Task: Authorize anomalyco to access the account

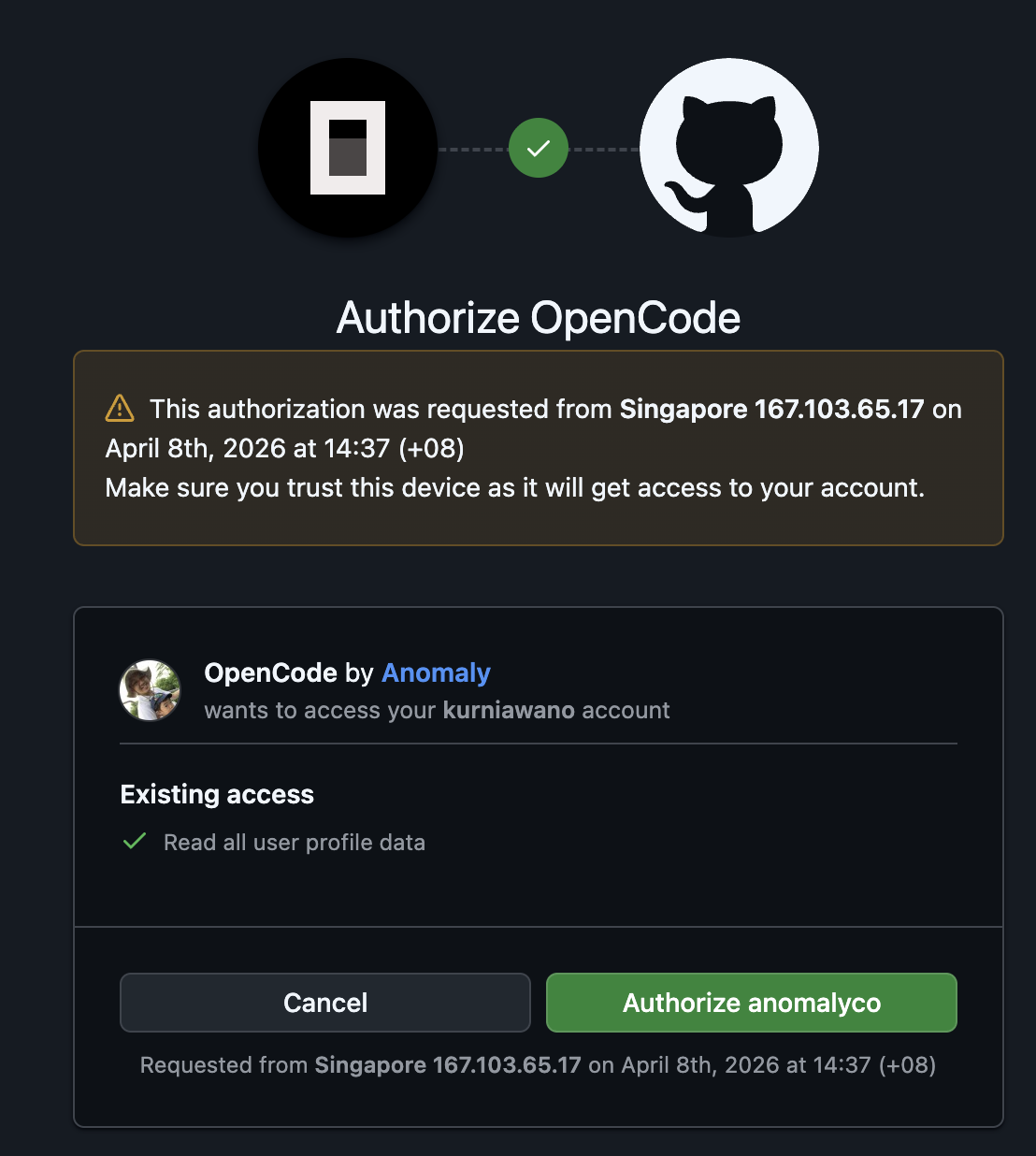Action: pos(751,1003)
